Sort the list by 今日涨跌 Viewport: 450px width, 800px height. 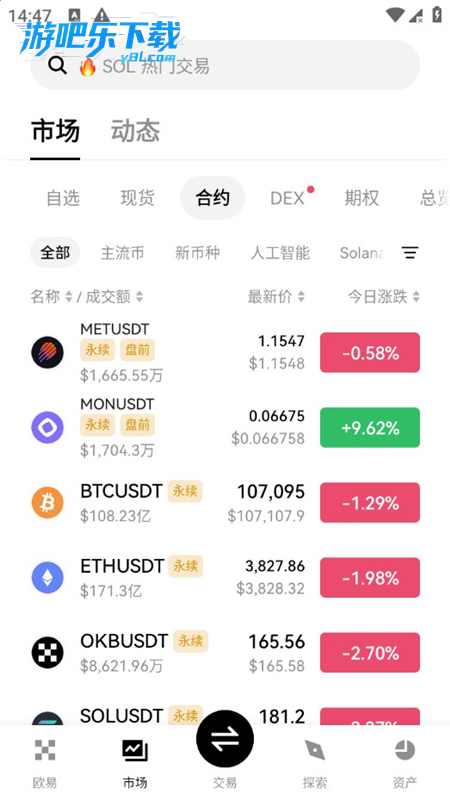[x=384, y=296]
